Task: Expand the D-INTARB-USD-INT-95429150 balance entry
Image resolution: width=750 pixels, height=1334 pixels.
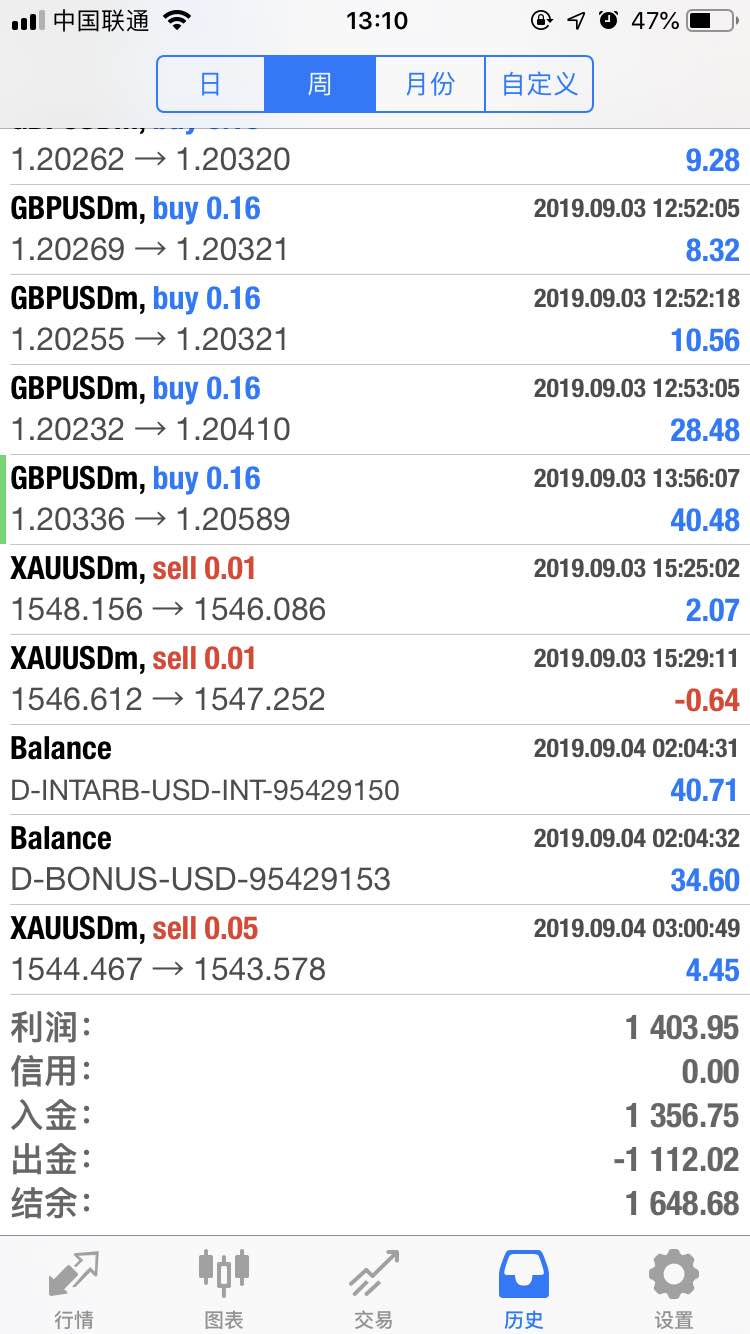Action: coord(375,770)
